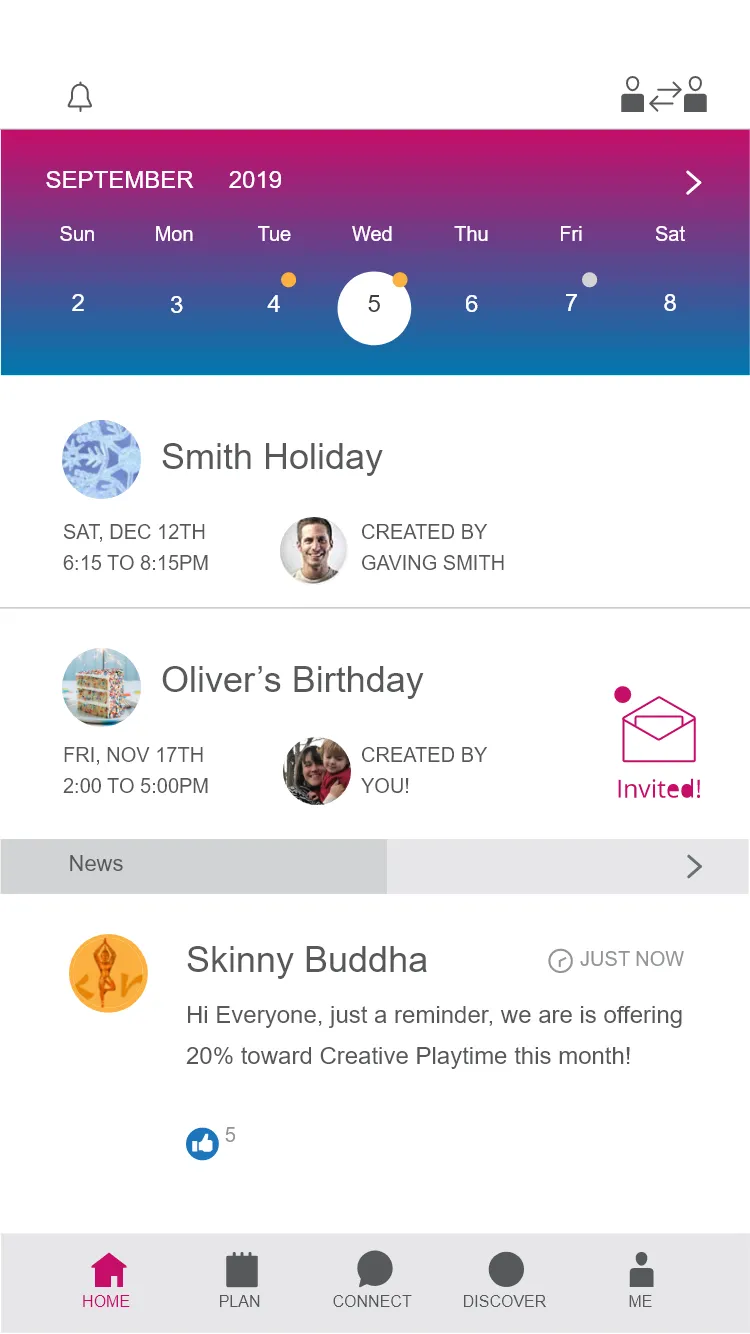
Task: Open Oliver's Birthday event
Action: [292, 680]
